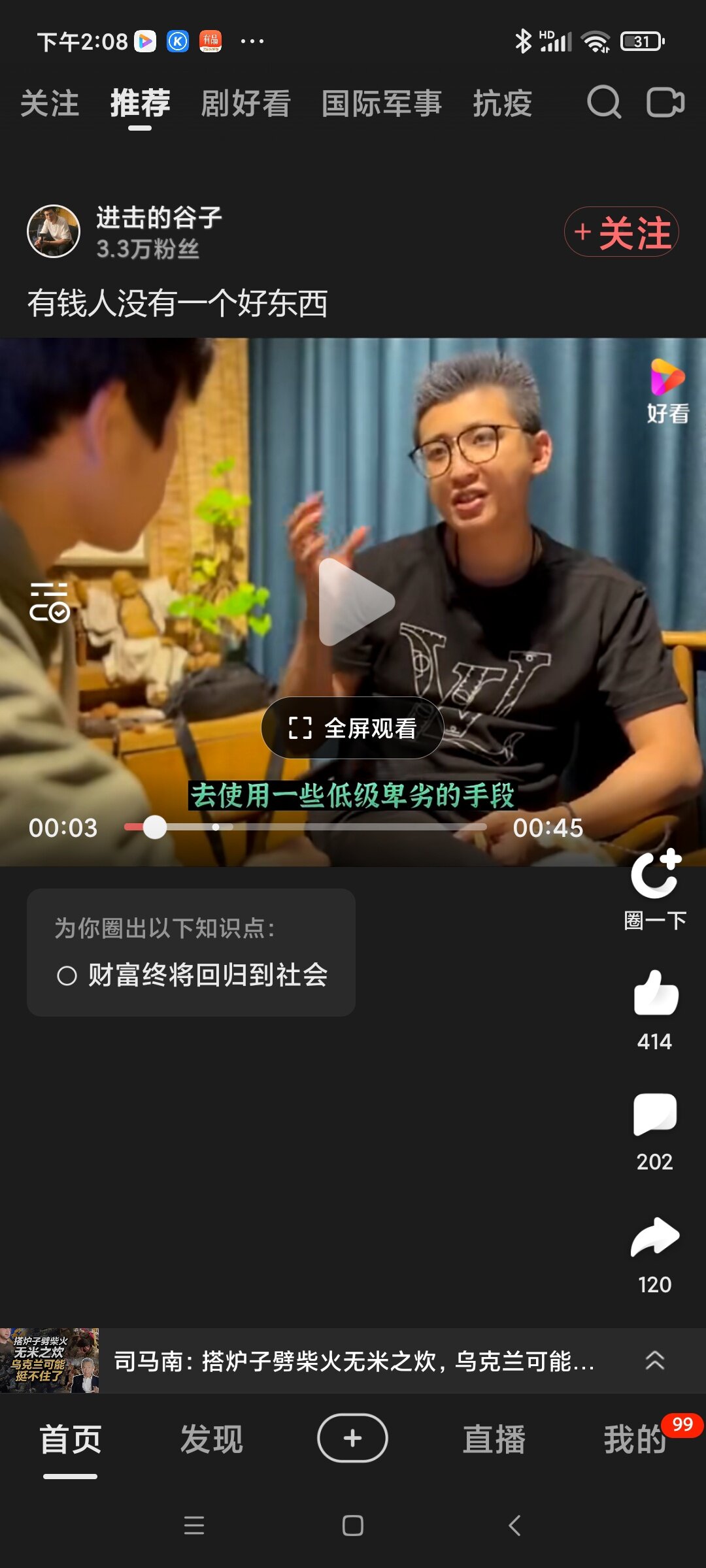706x1568 pixels.
Task: Open the video camera icon
Action: pos(665,103)
